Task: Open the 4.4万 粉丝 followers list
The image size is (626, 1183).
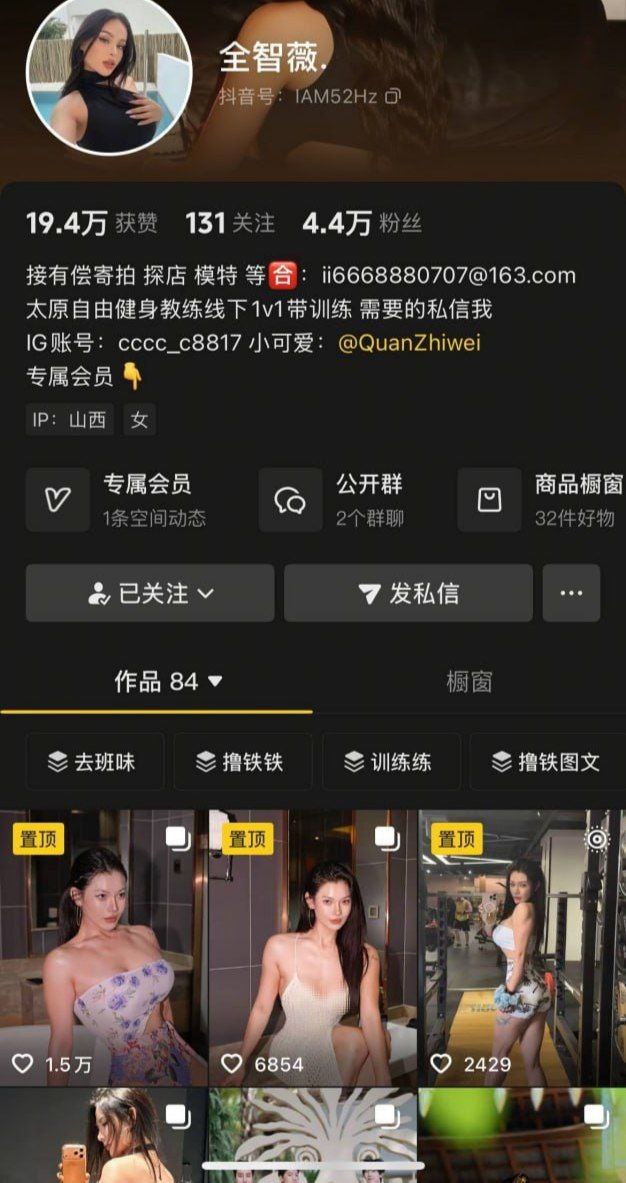Action: click(362, 223)
